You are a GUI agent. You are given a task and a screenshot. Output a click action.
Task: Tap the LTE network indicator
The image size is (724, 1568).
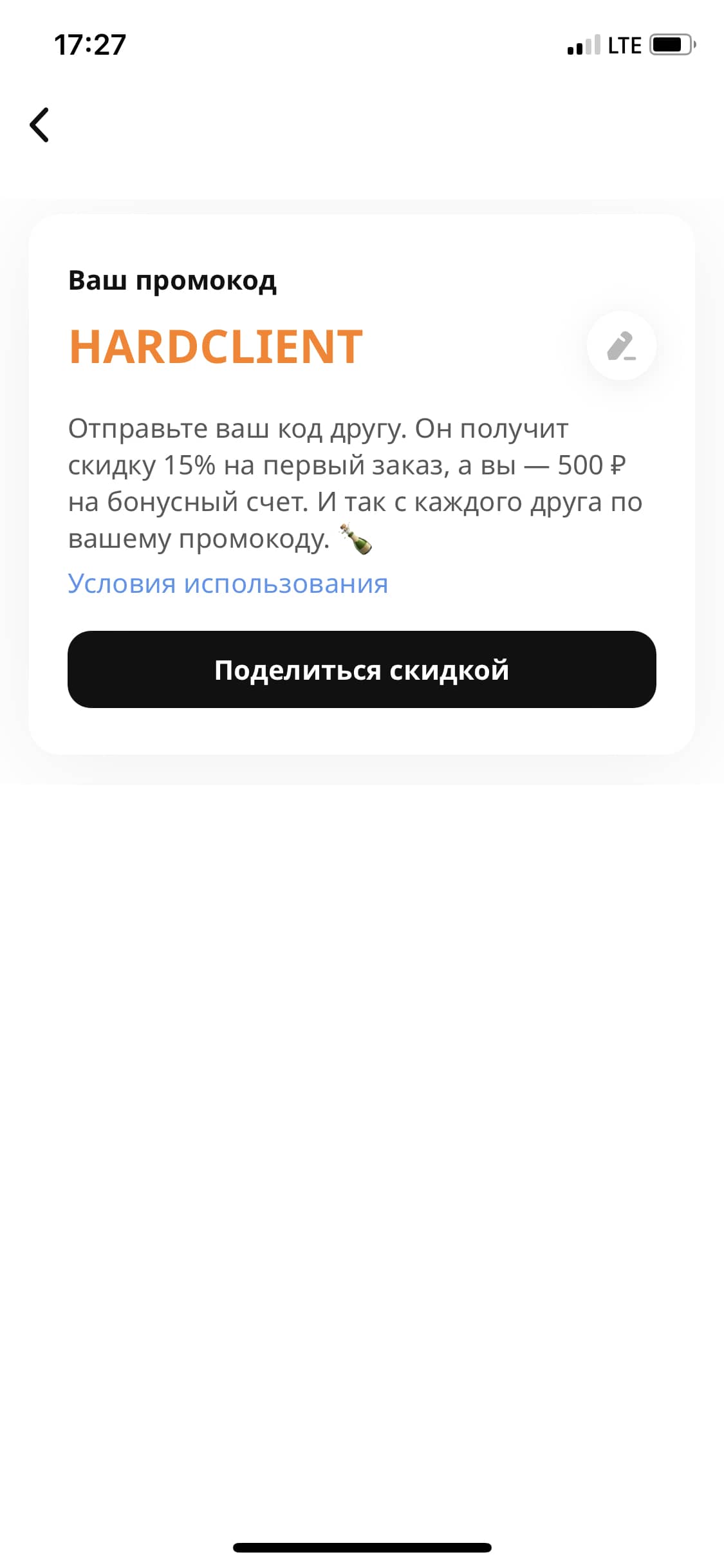pyautogui.click(x=622, y=45)
